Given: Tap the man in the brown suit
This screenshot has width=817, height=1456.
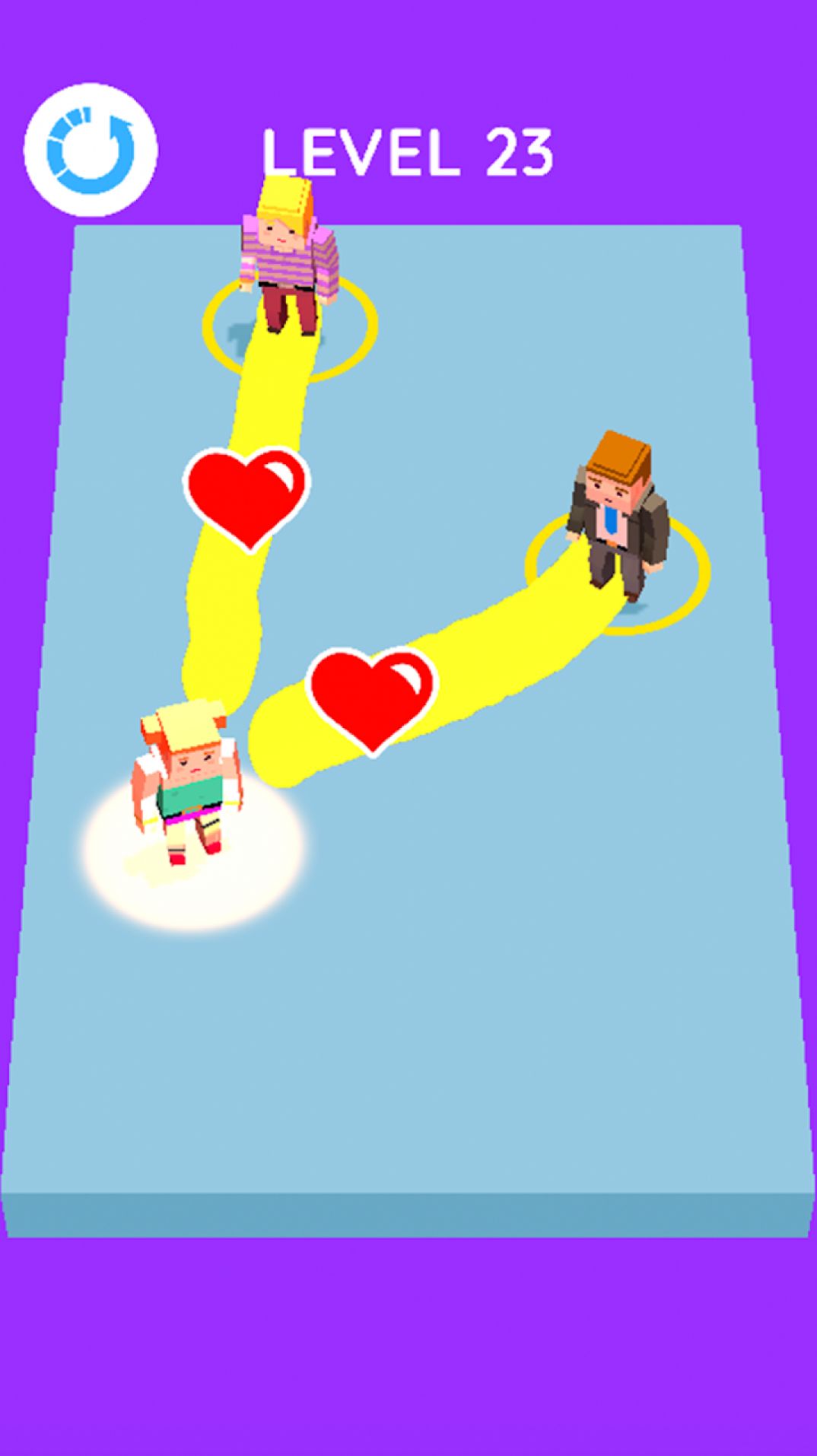Looking at the screenshot, I should pyautogui.click(x=618, y=517).
